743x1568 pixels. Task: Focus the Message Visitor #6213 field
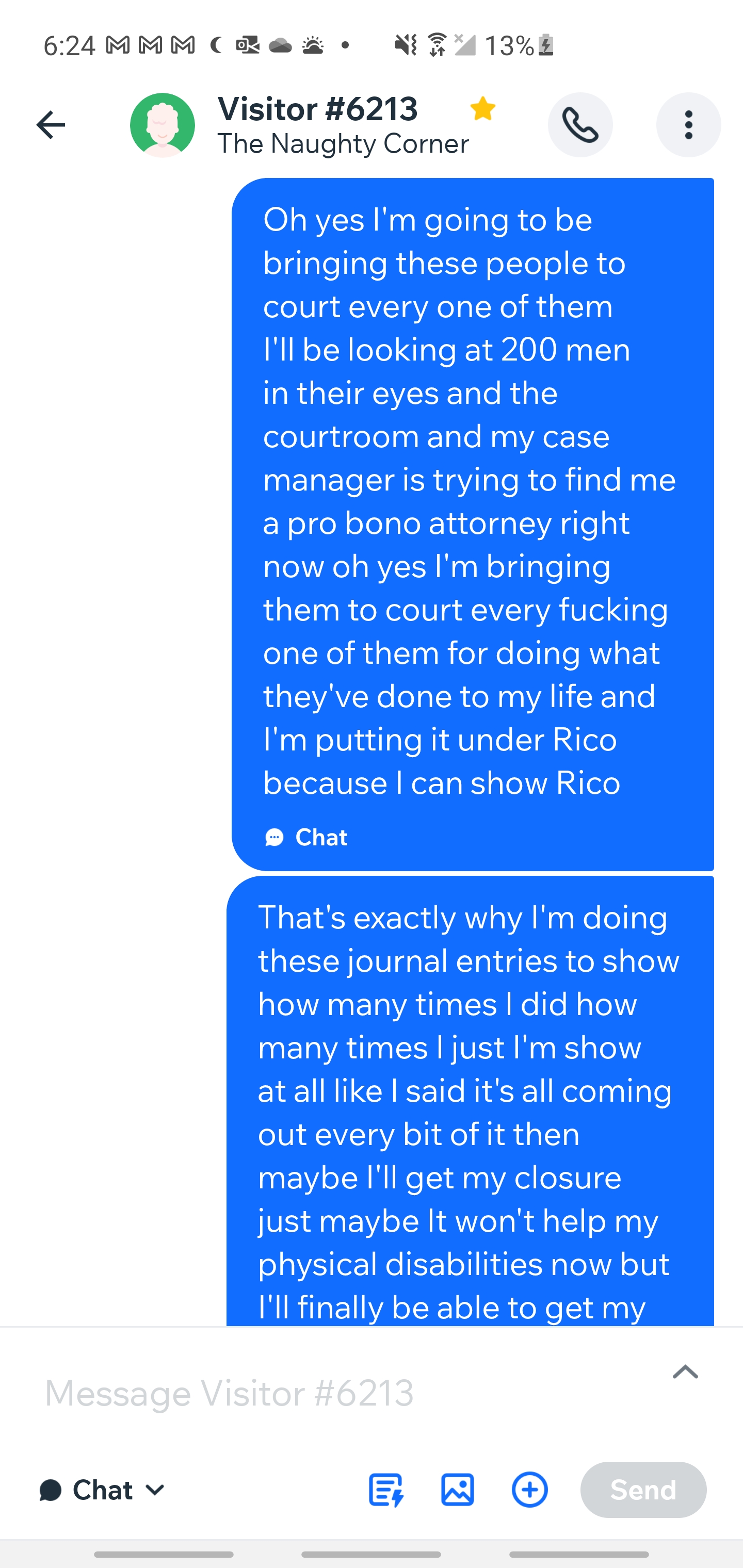click(x=341, y=1393)
